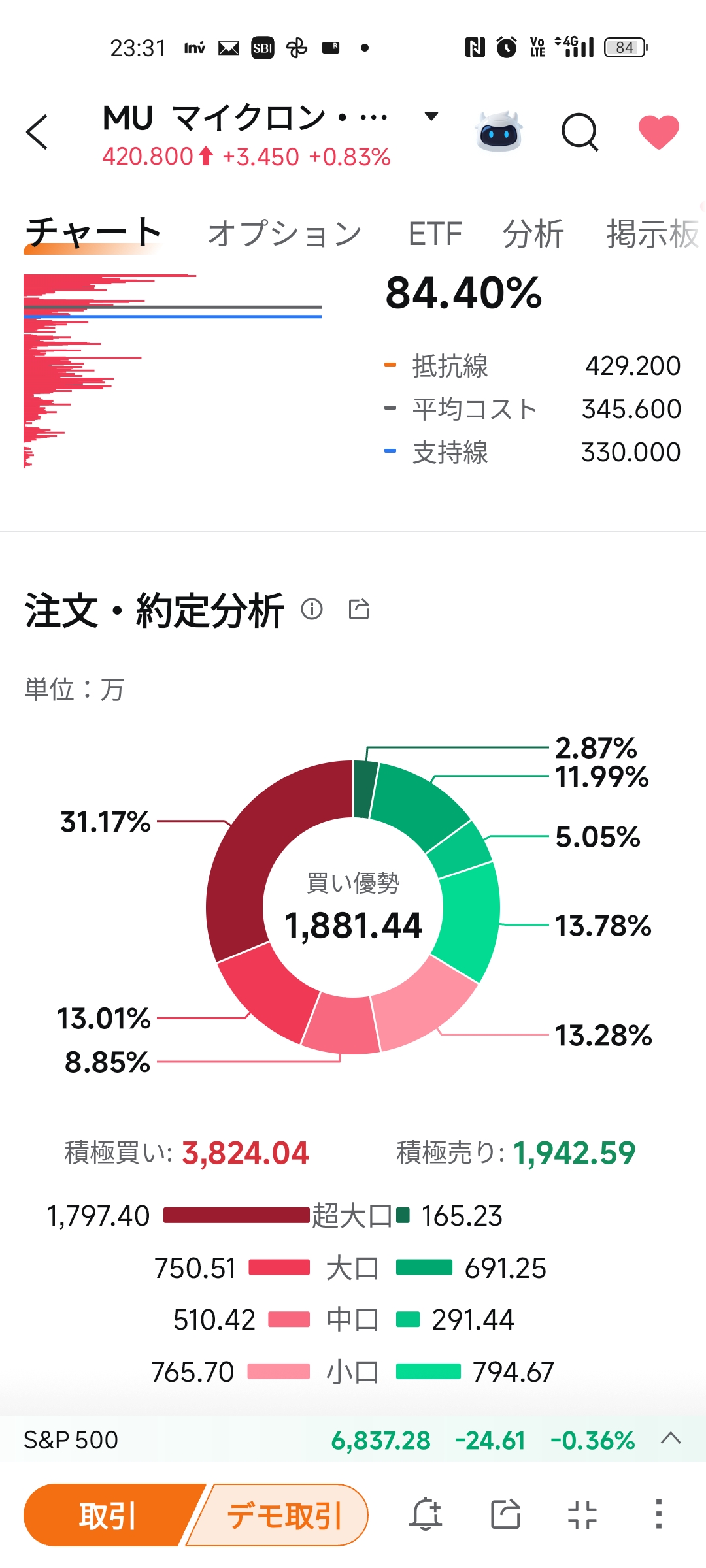
Task: Share the 注文・約定分析 section
Action: click(359, 609)
